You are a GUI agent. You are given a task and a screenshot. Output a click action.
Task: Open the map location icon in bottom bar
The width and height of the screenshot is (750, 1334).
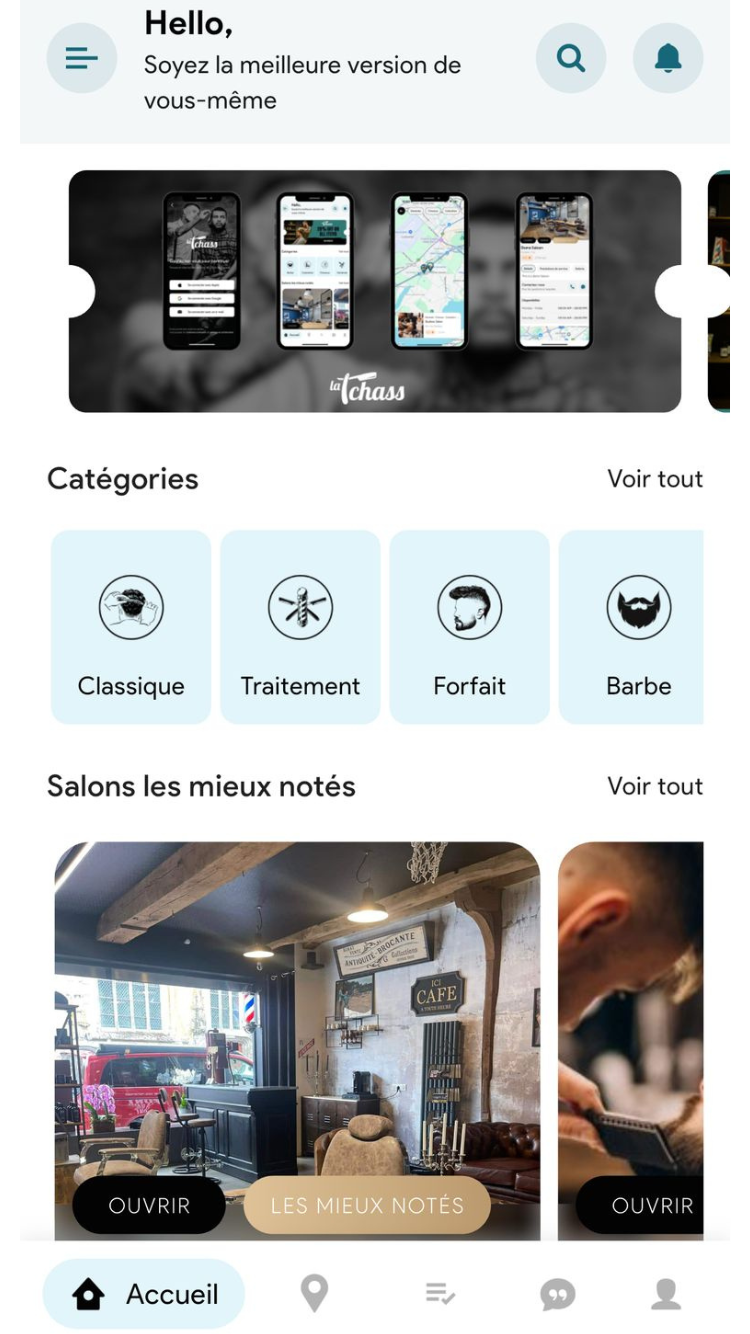[x=314, y=1293]
